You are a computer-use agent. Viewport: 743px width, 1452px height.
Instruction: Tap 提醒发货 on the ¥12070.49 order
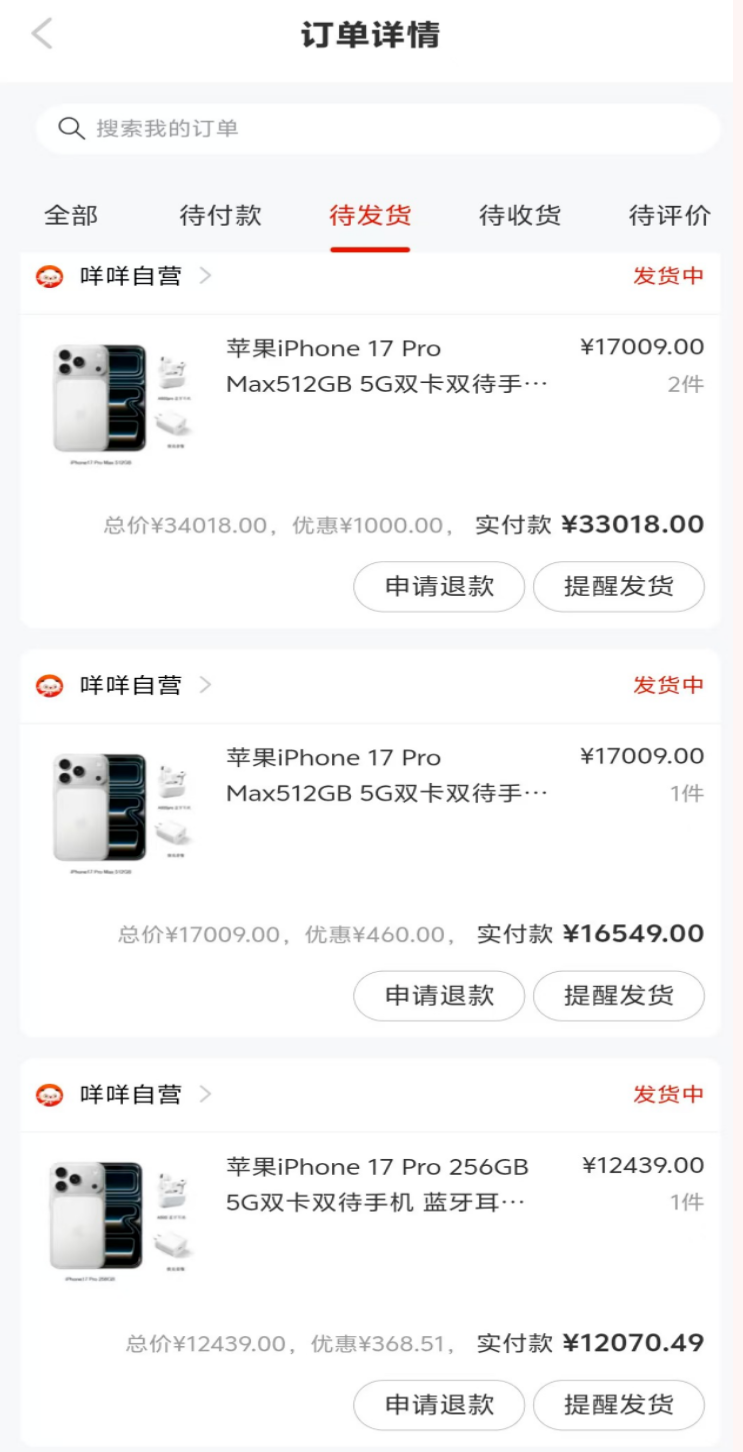pyautogui.click(x=618, y=1405)
